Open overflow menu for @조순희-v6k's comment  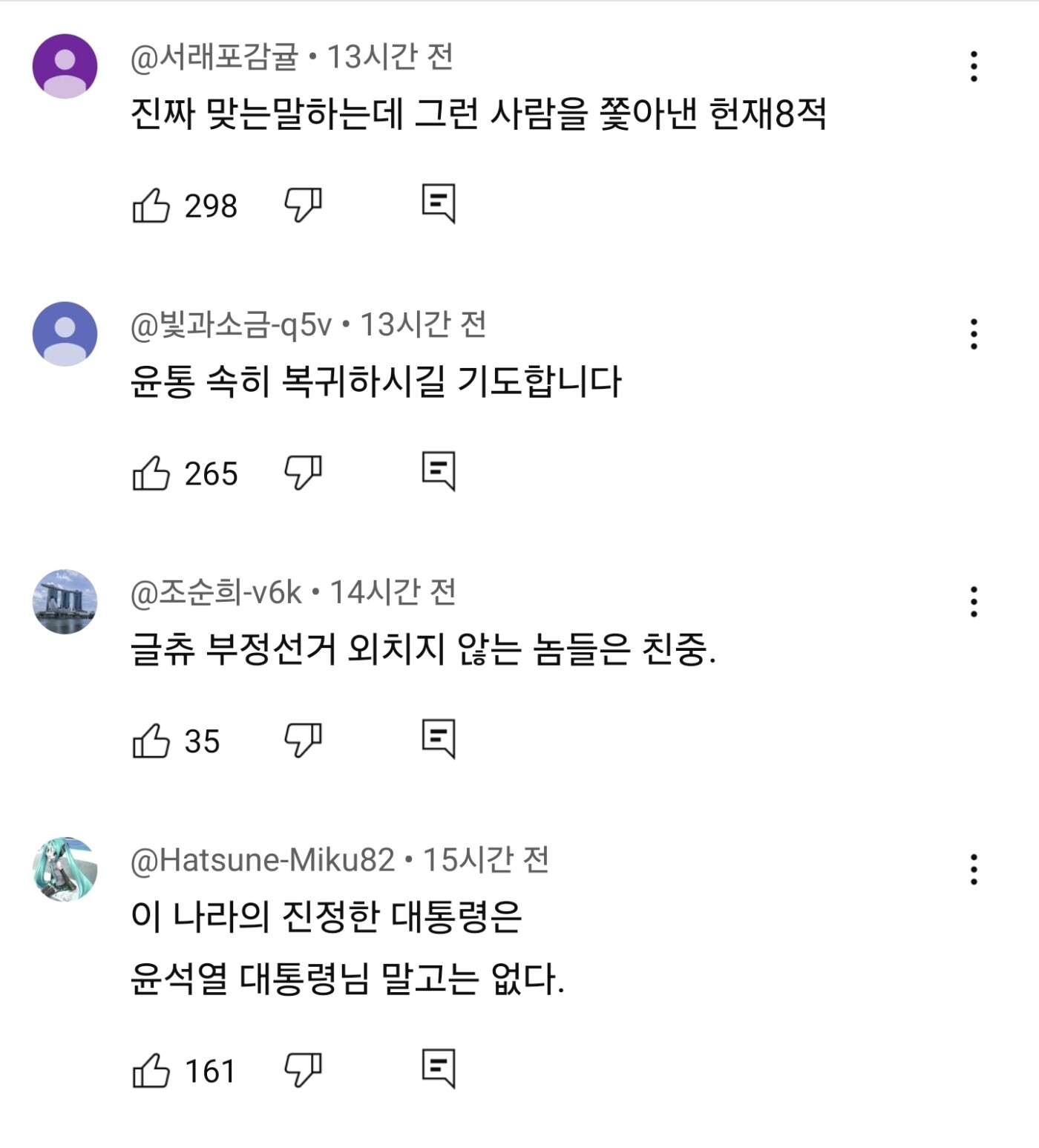[974, 602]
